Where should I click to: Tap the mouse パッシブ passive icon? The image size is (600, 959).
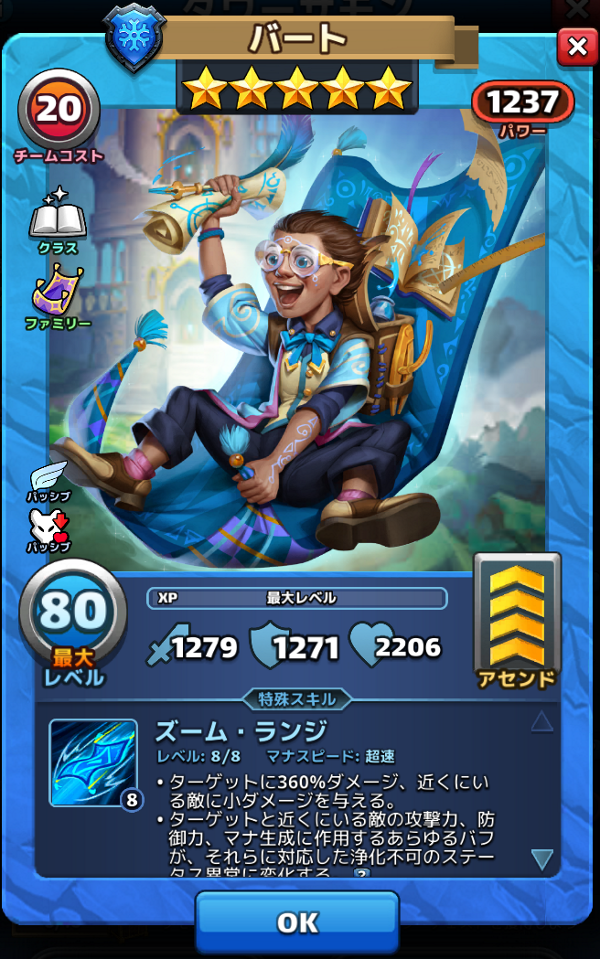(x=49, y=526)
